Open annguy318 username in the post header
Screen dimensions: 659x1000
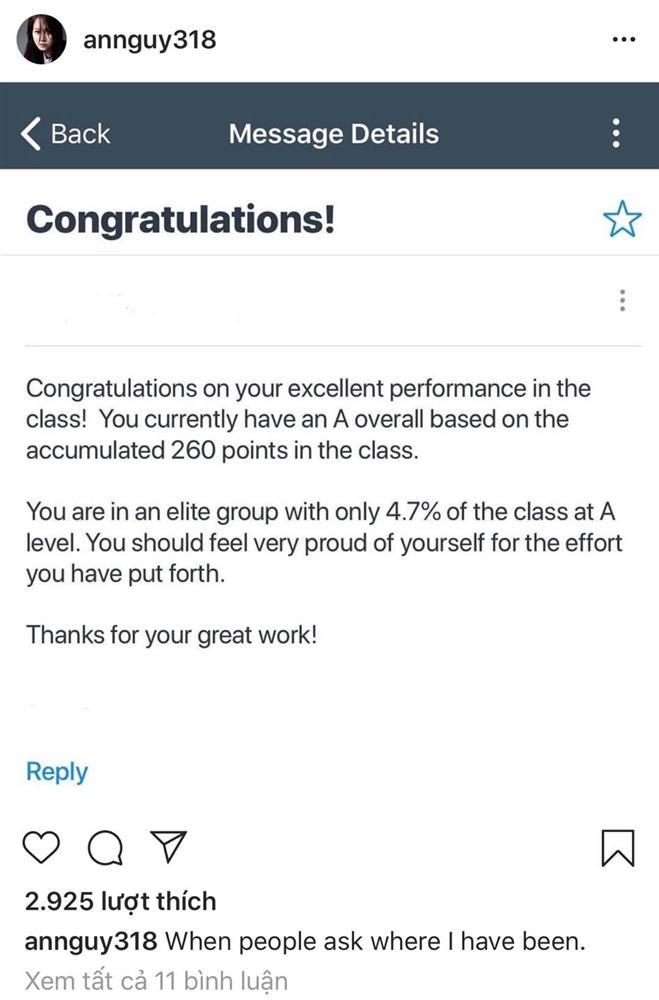pyautogui.click(x=149, y=41)
